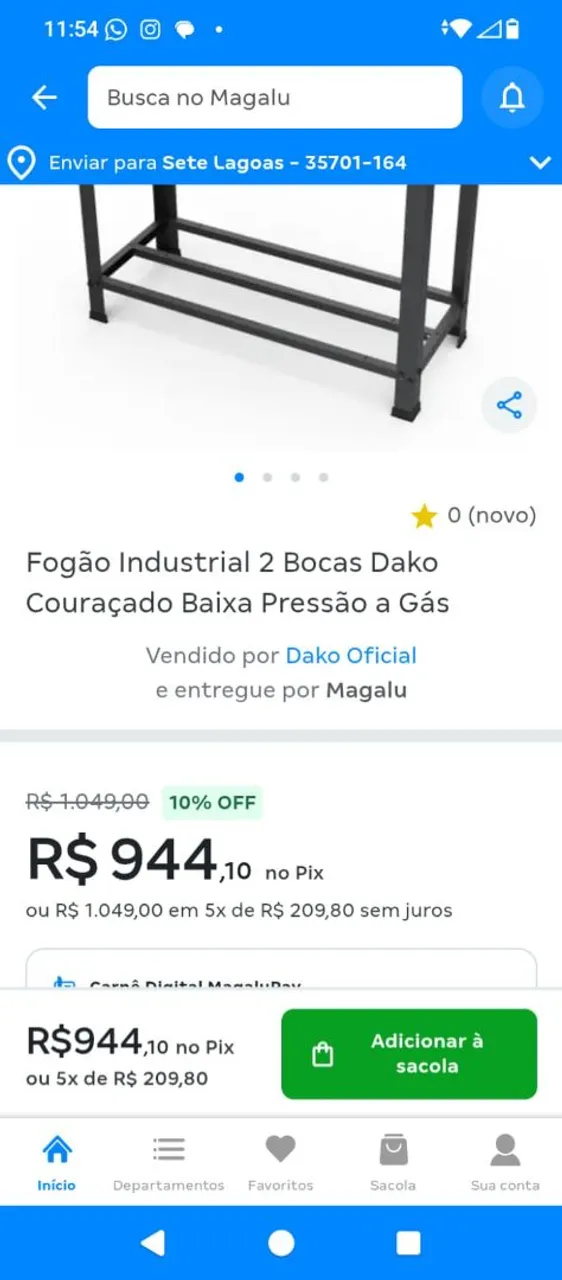Tap the system recent apps button
Image resolution: width=562 pixels, height=1280 pixels.
tap(409, 1243)
